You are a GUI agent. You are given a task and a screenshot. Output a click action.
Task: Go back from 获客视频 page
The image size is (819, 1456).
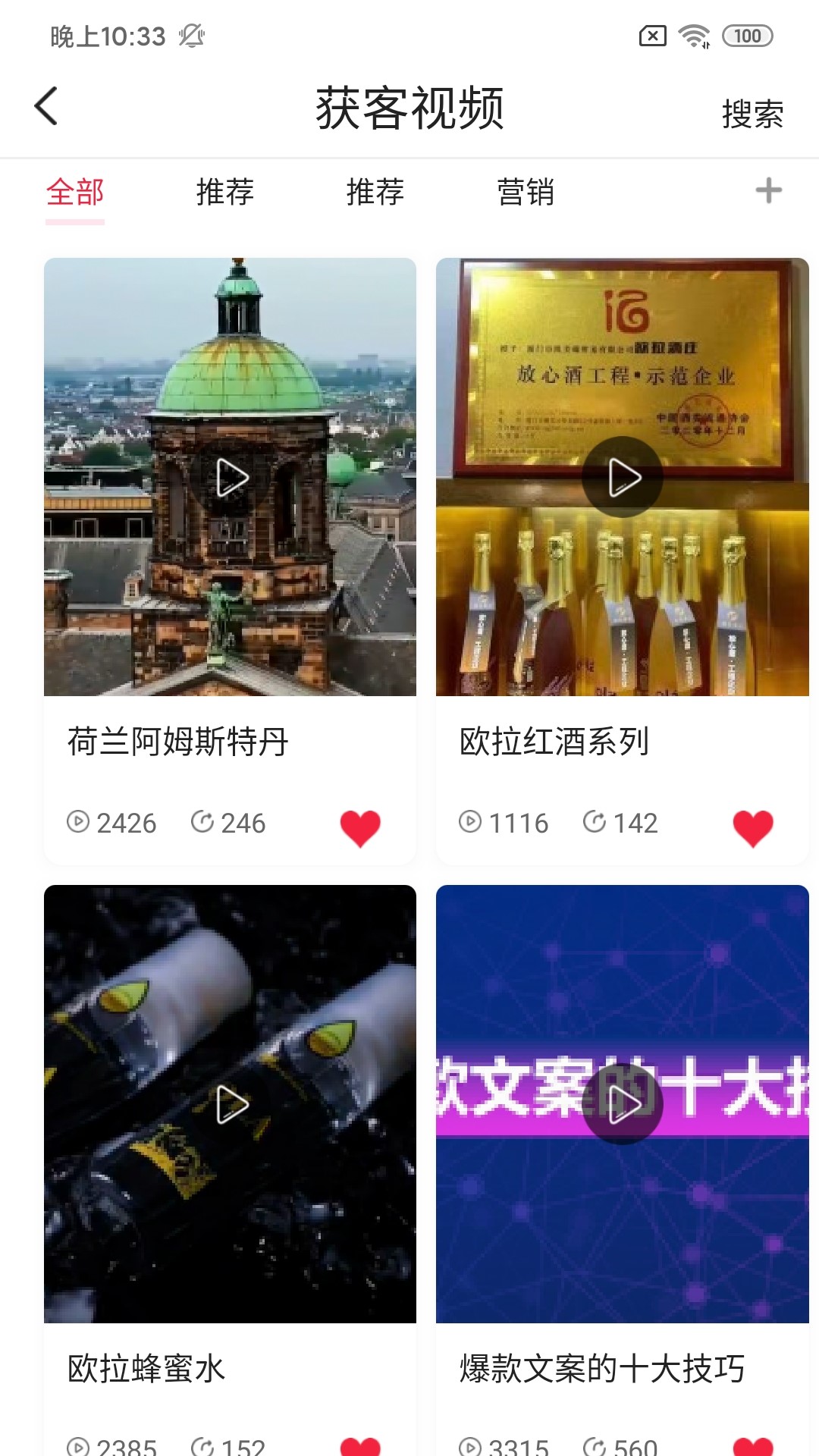click(x=47, y=106)
